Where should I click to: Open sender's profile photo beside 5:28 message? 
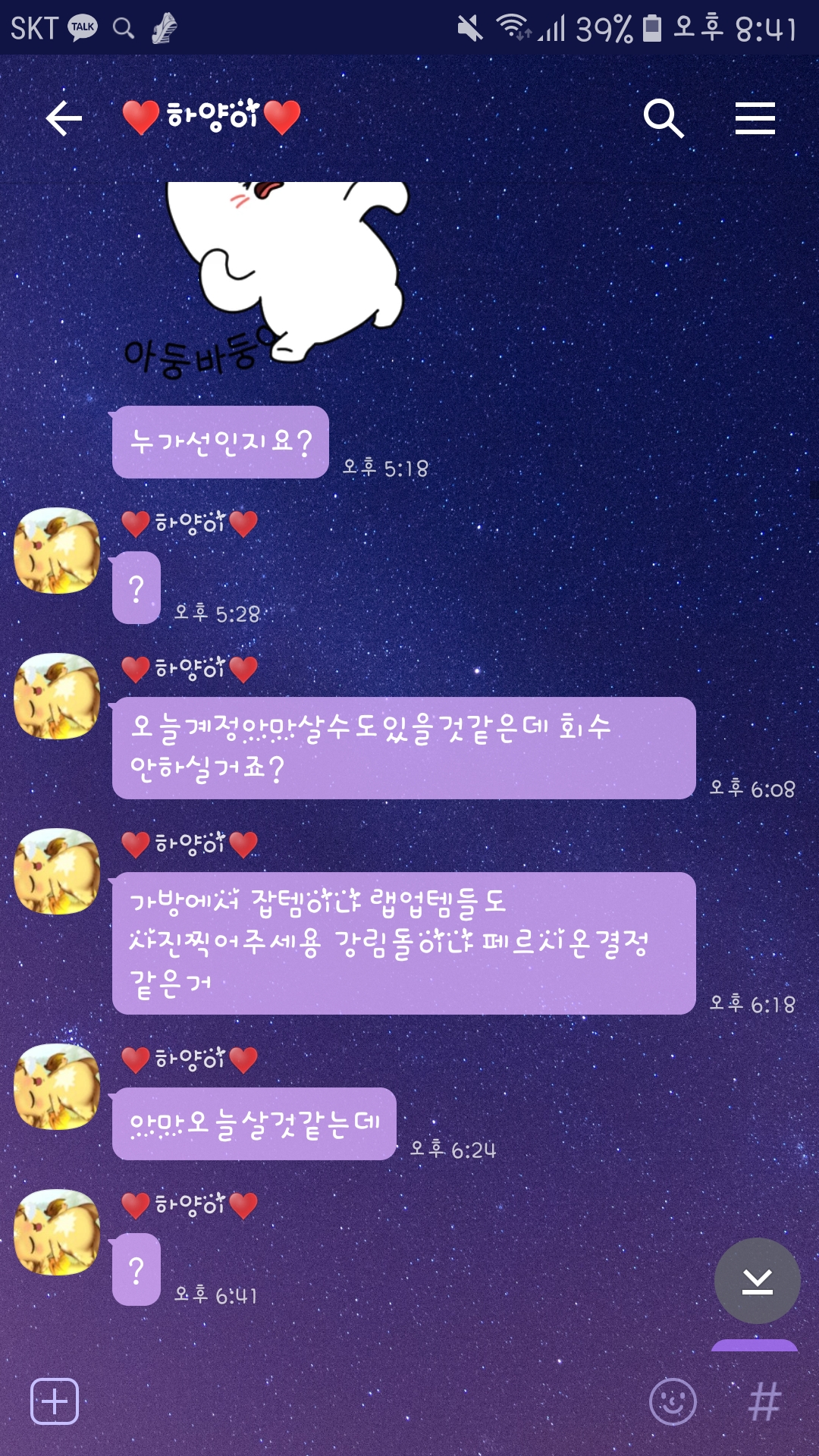pyautogui.click(x=57, y=550)
